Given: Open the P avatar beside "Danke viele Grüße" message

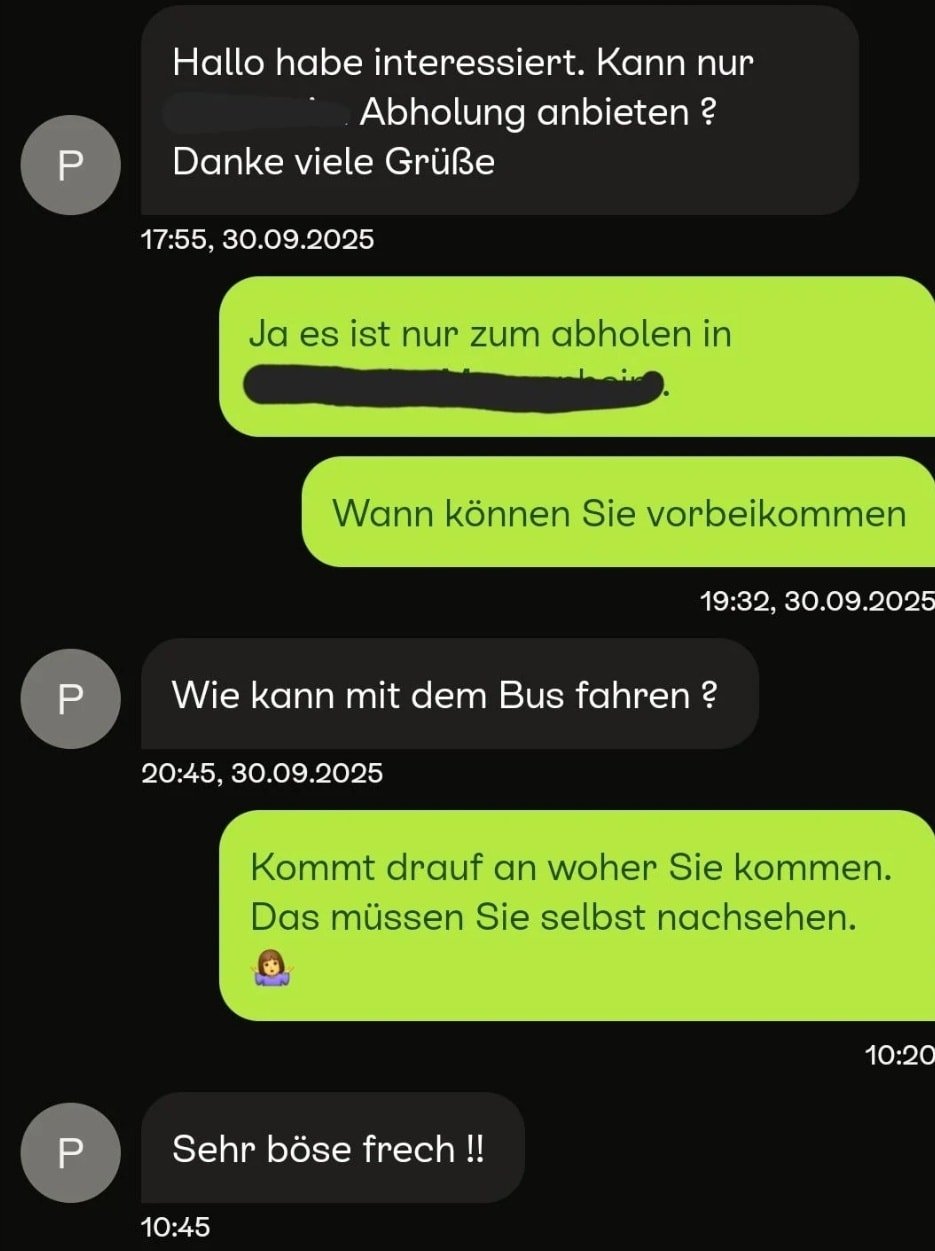Looking at the screenshot, I should (x=70, y=164).
